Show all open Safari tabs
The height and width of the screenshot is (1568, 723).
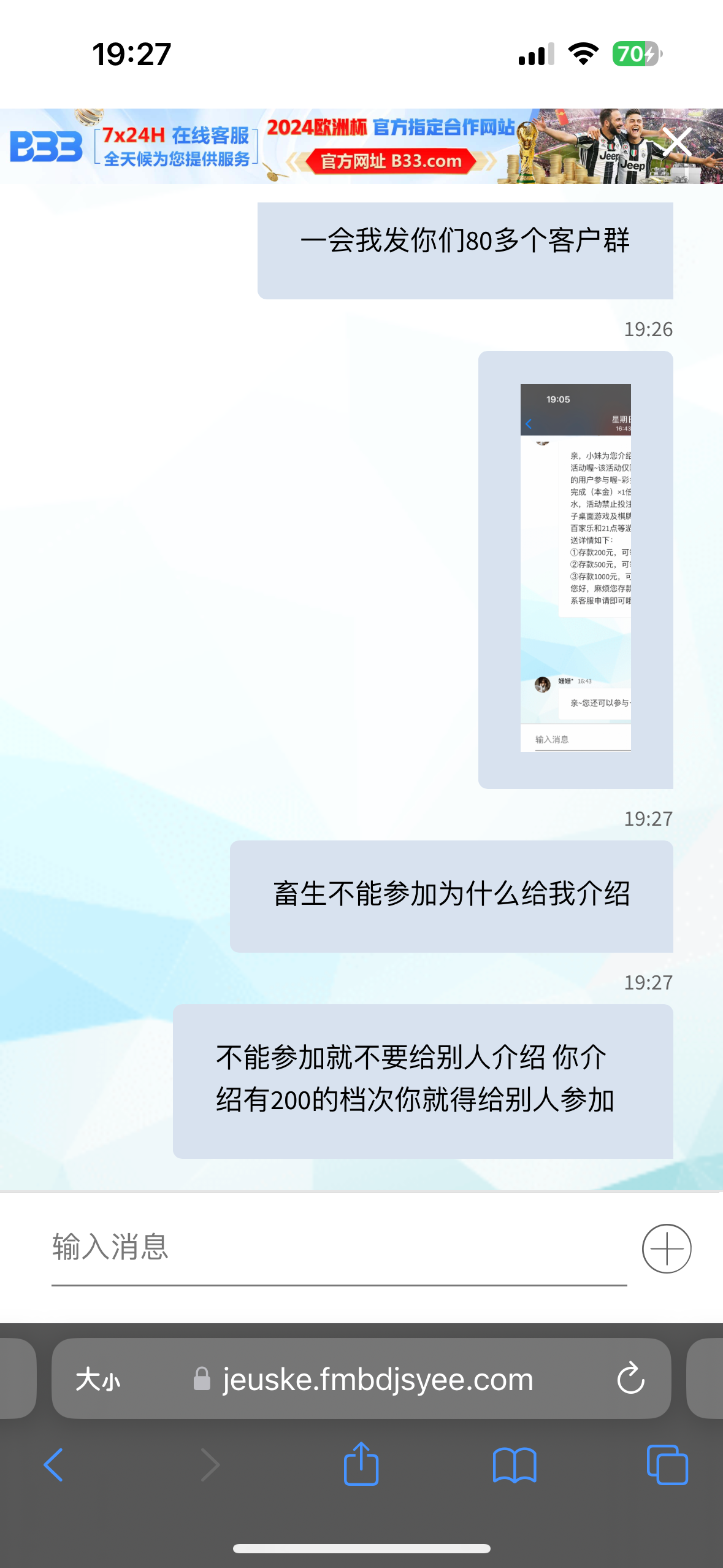click(x=667, y=1465)
